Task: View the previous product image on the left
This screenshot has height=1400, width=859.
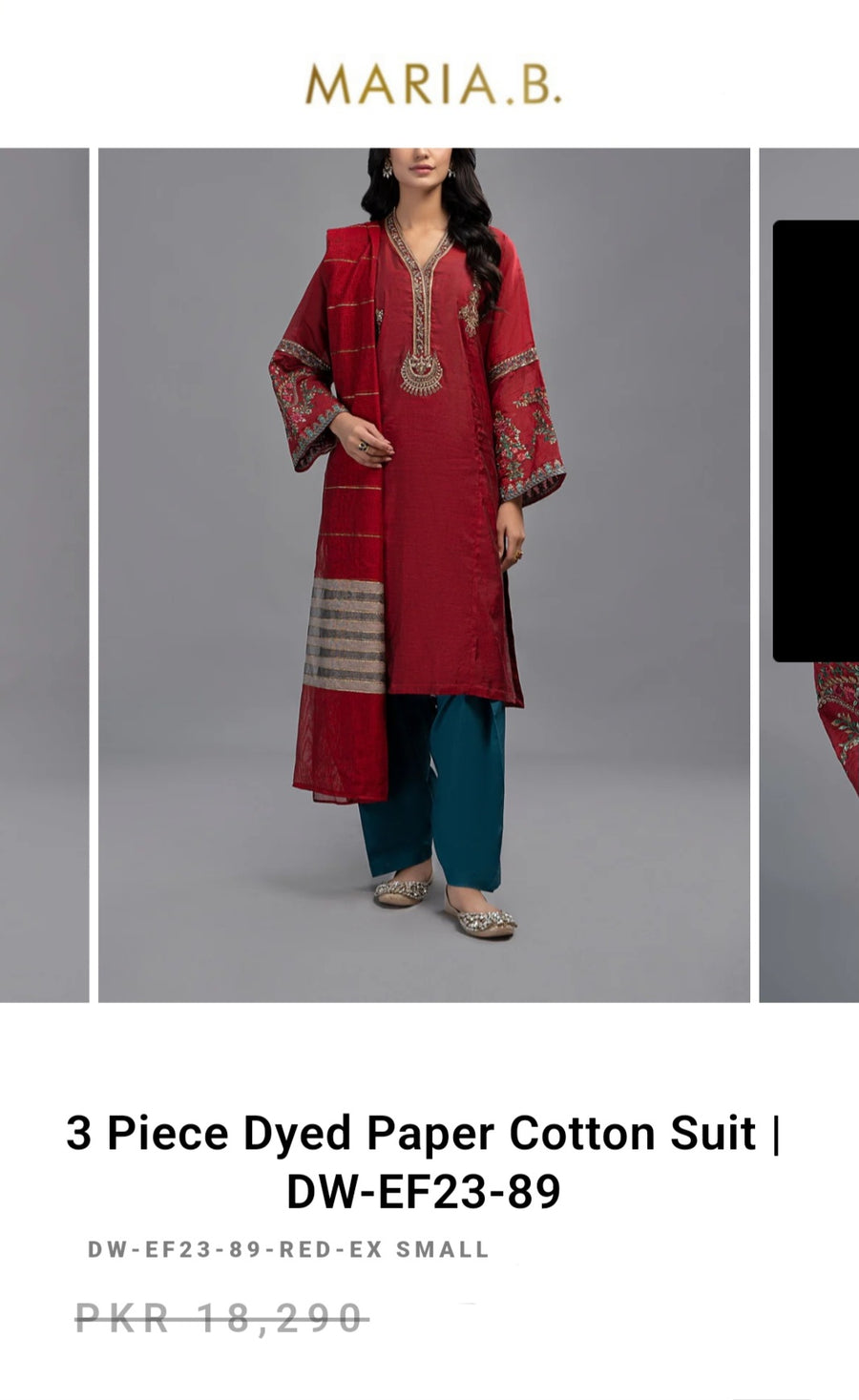Action: 44,575
